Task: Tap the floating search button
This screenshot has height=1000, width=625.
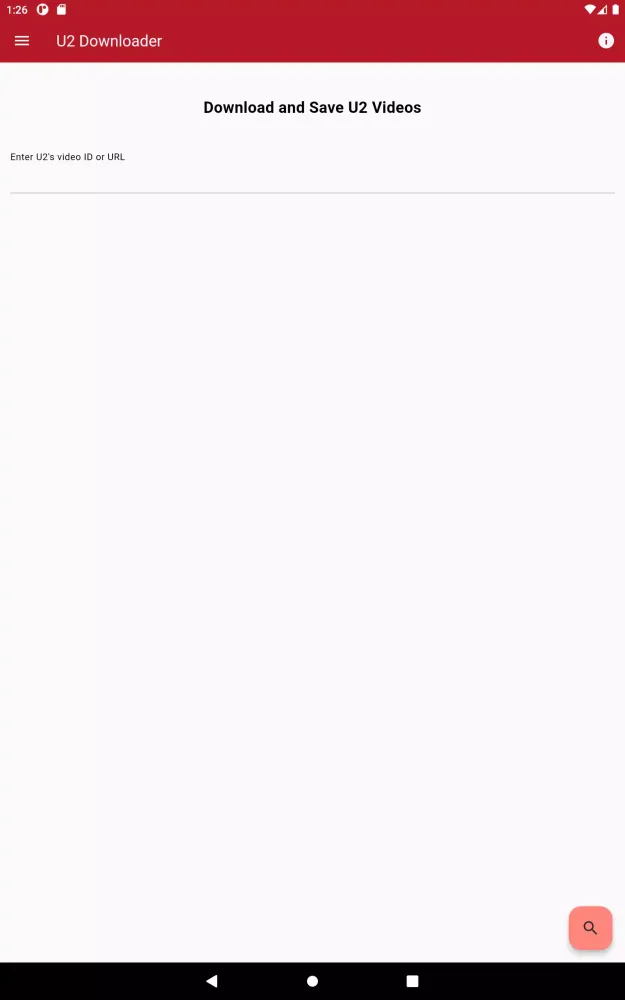Action: point(590,928)
